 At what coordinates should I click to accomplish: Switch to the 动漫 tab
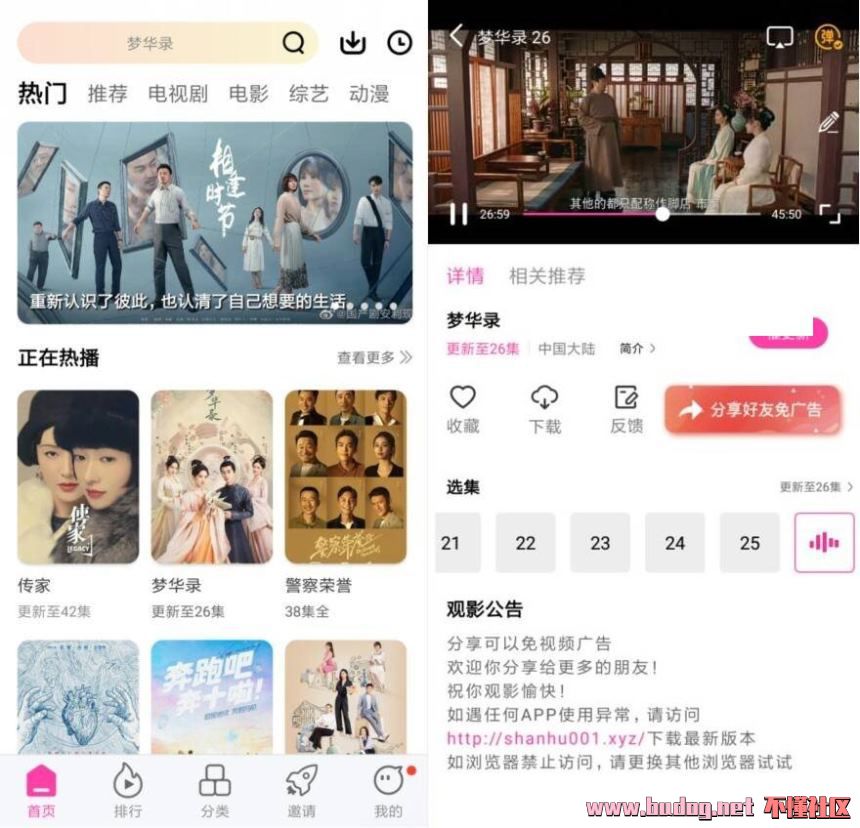(368, 94)
